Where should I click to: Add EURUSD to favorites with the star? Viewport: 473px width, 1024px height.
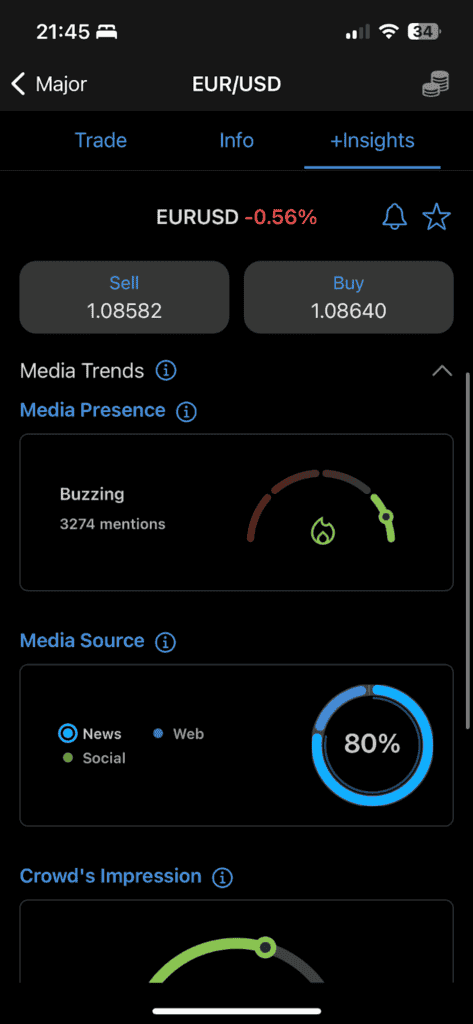(436, 217)
